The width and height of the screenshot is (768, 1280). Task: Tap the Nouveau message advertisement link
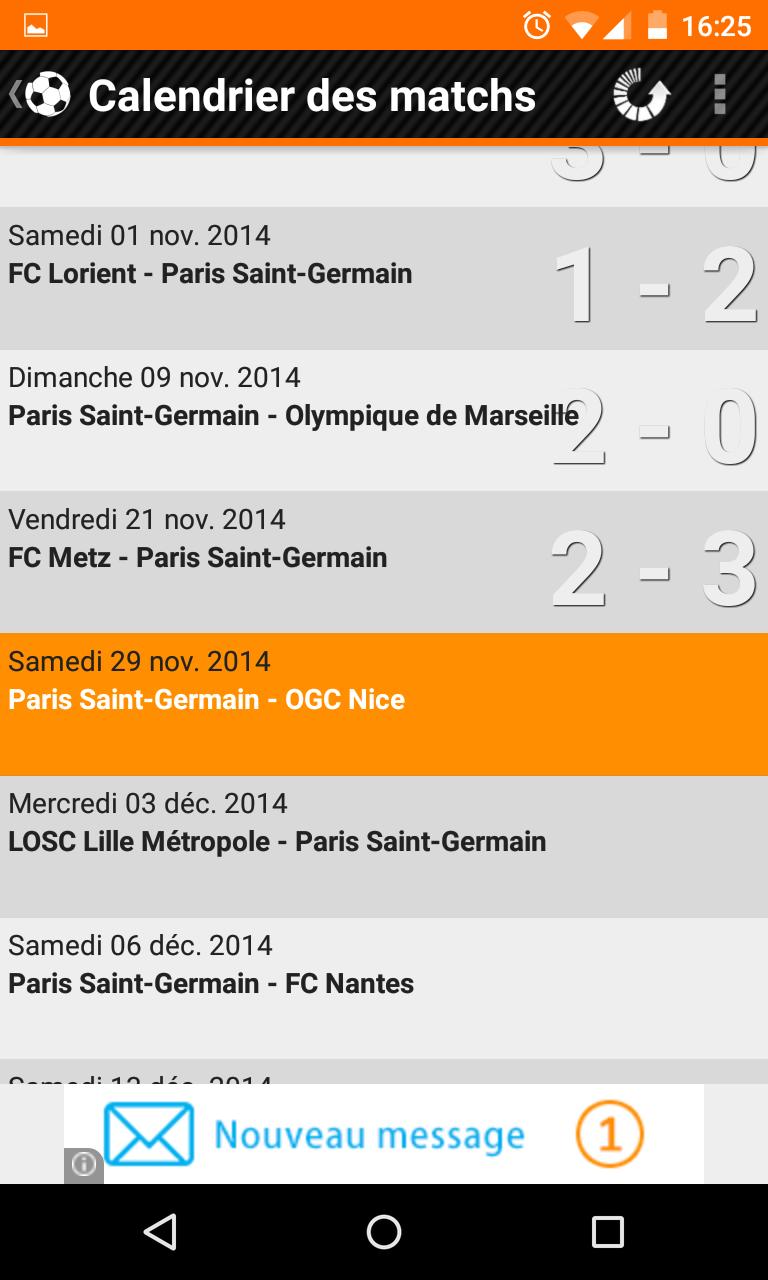click(368, 1133)
